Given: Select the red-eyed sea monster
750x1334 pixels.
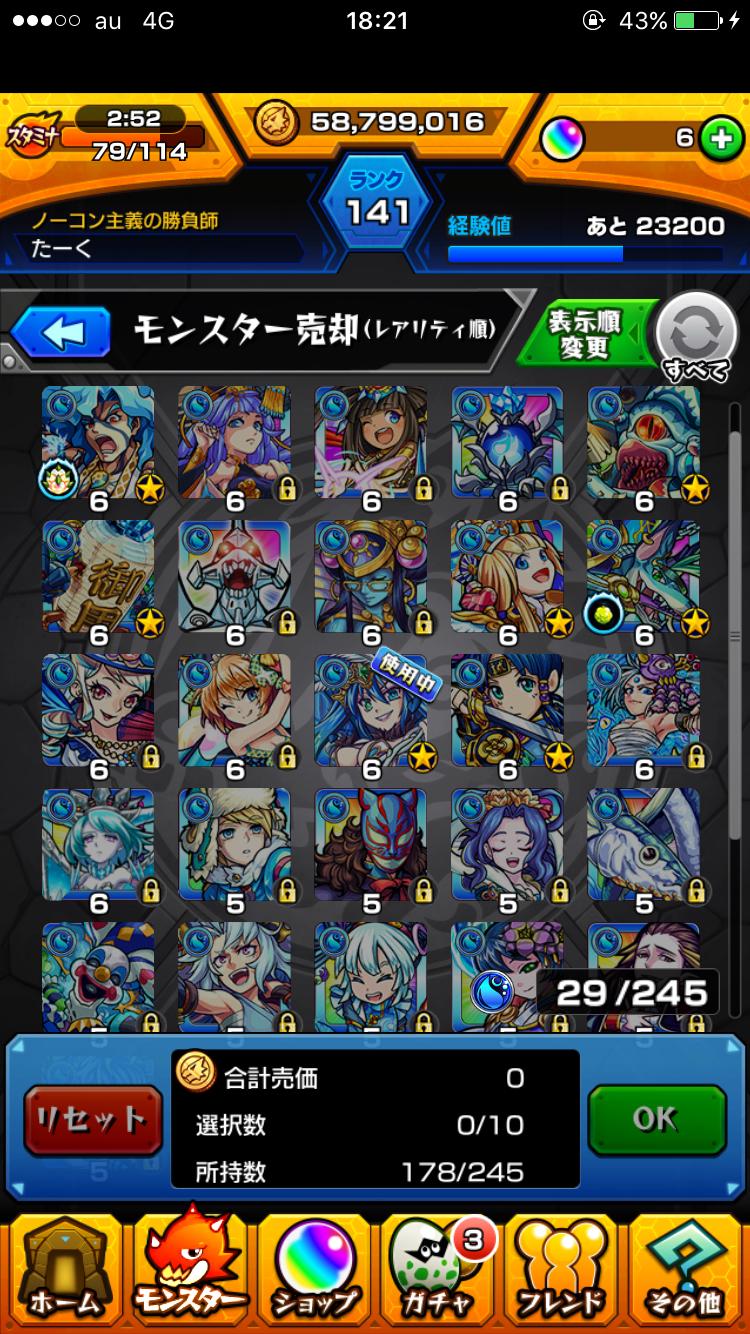Looking at the screenshot, I should coord(643,443).
